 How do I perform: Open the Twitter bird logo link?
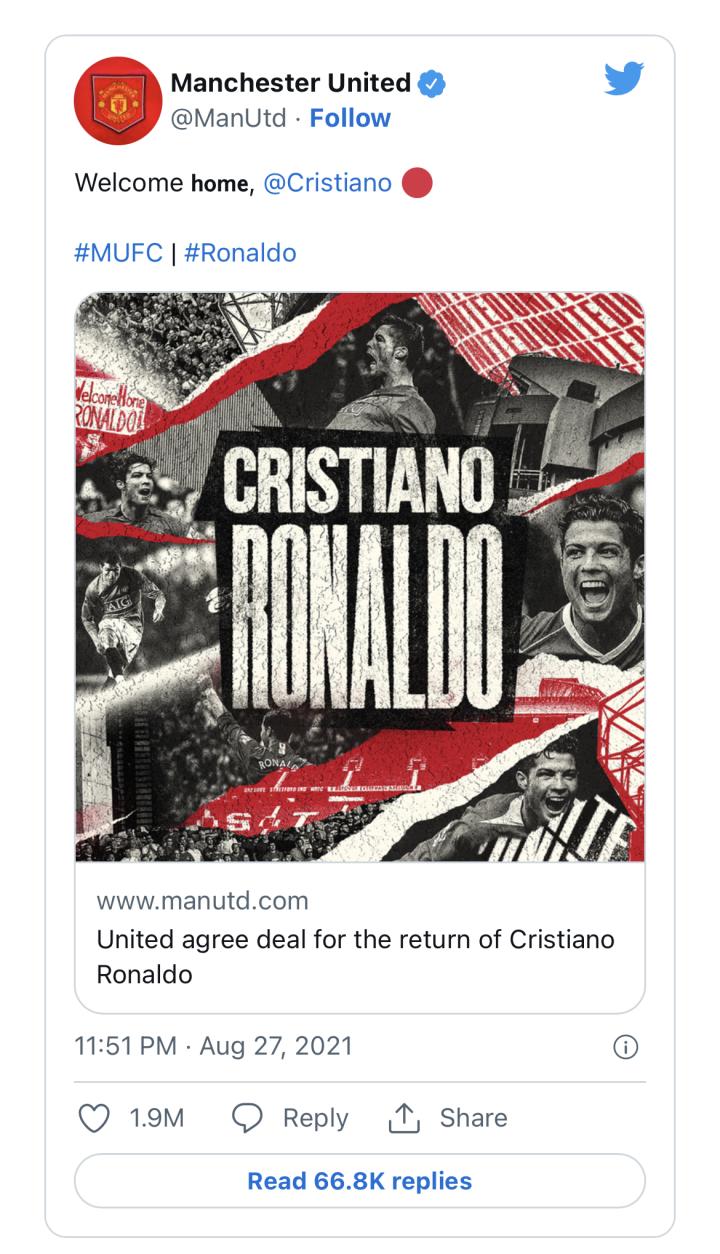624,79
